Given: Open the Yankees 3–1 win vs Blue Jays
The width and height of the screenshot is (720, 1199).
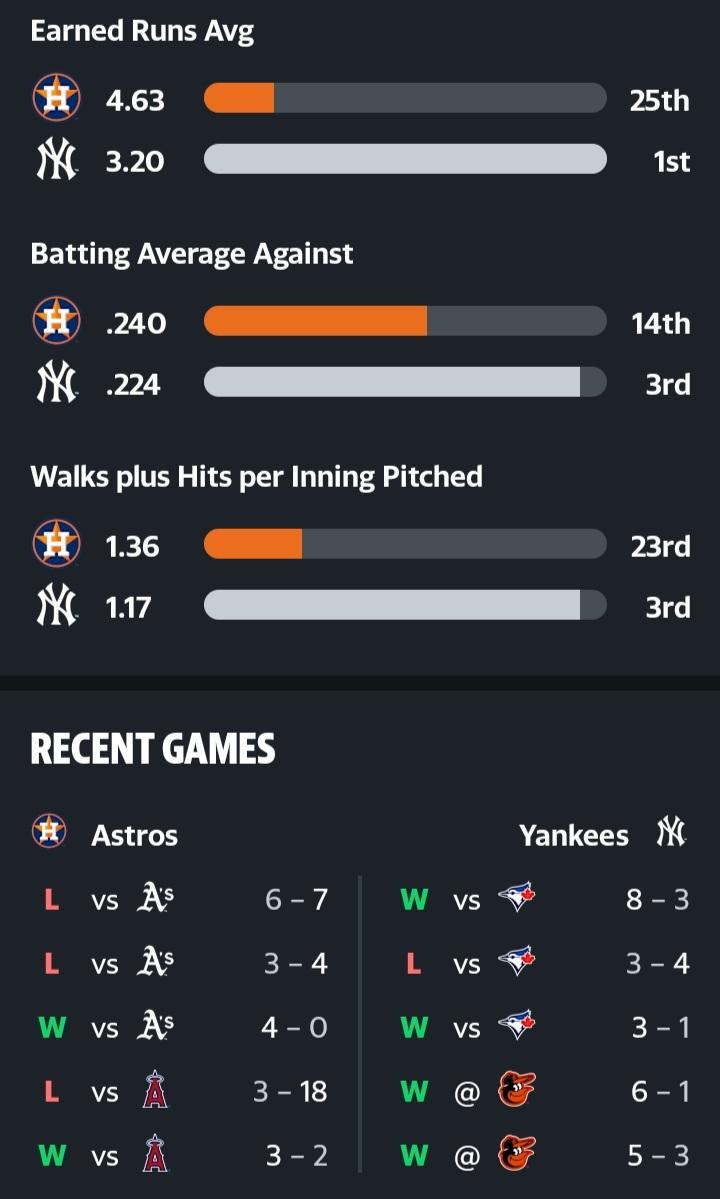Looking at the screenshot, I should click(543, 1027).
